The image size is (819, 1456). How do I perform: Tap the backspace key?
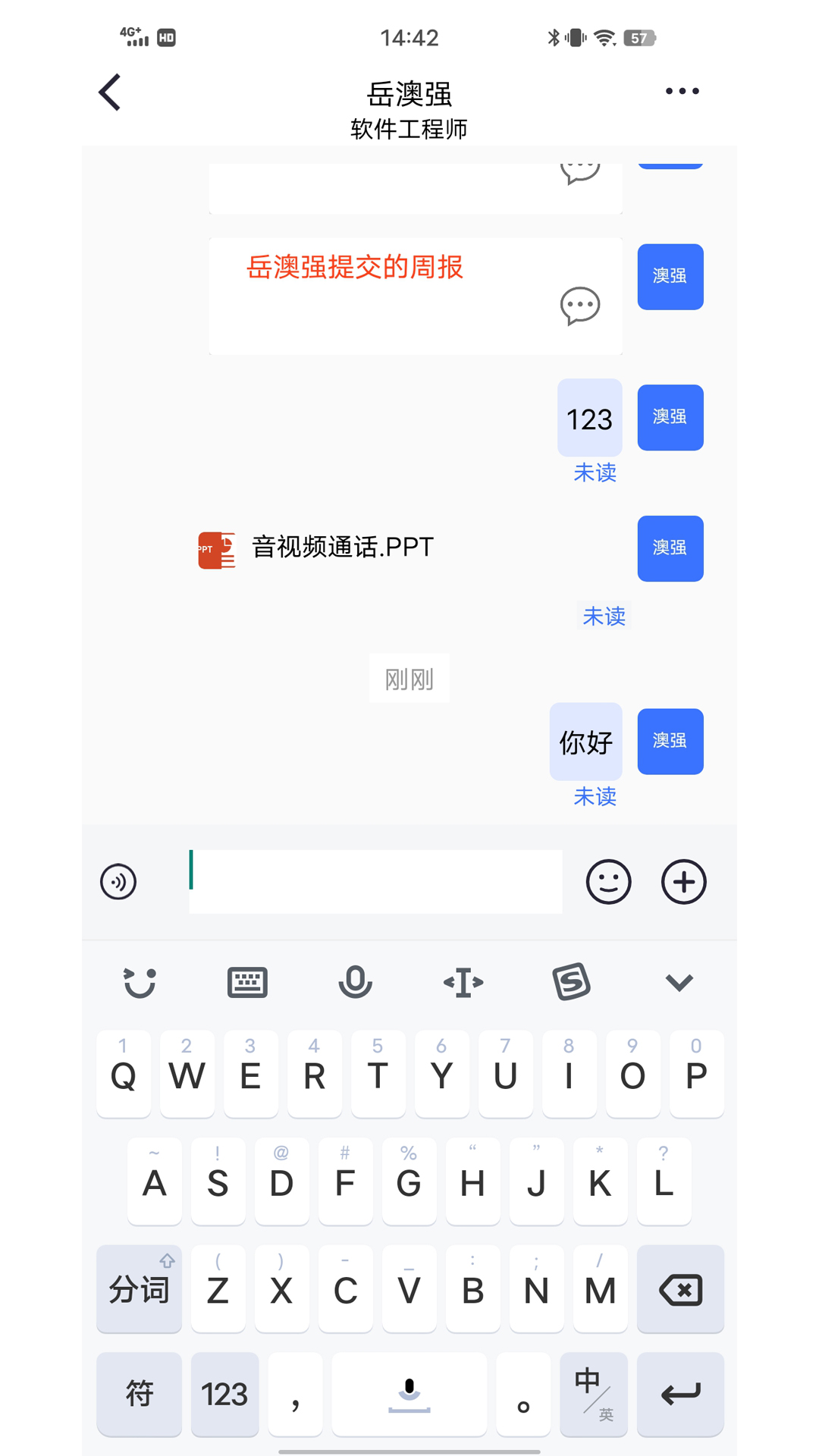point(680,1289)
